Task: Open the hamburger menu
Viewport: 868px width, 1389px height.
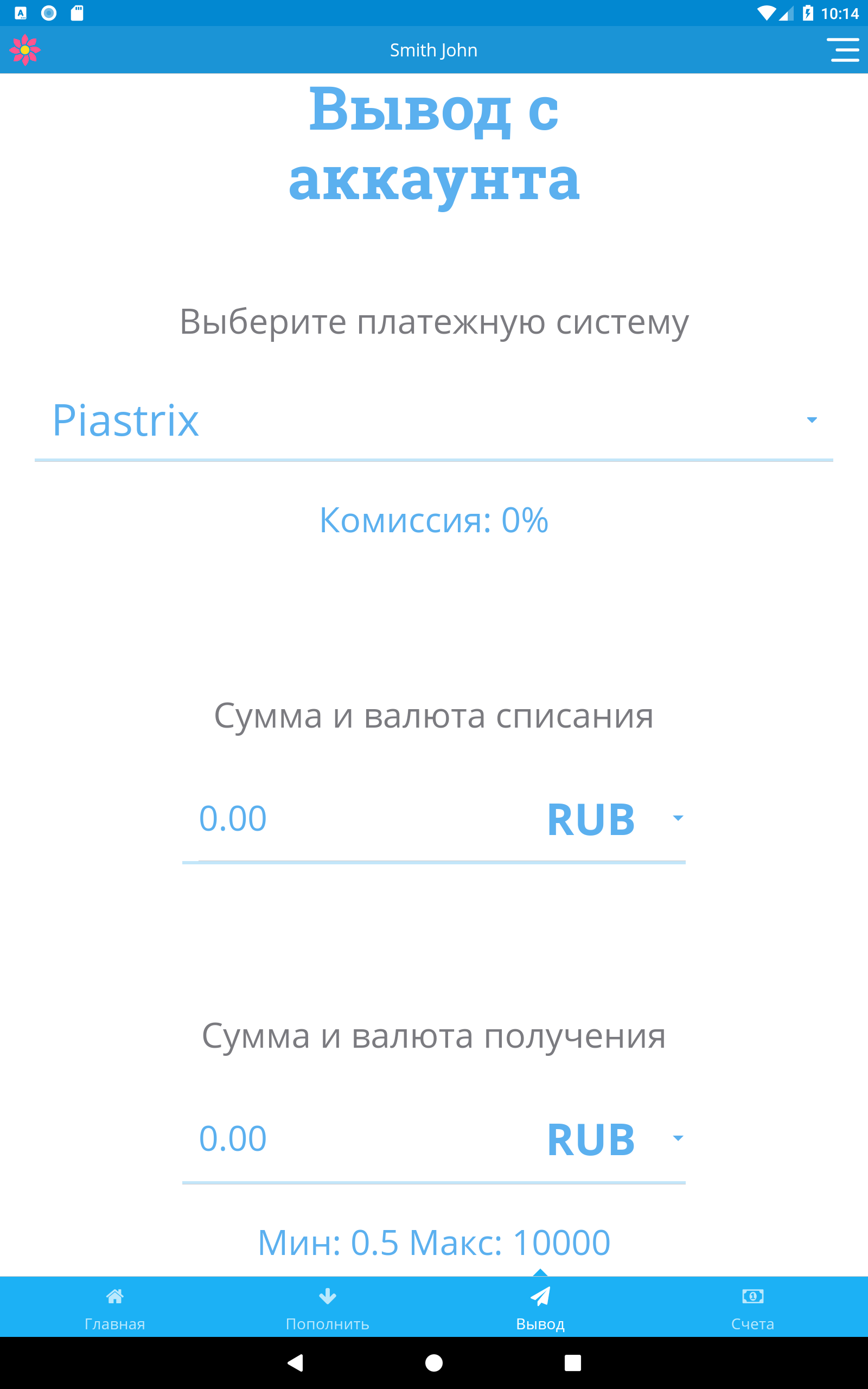Action: coord(843,50)
